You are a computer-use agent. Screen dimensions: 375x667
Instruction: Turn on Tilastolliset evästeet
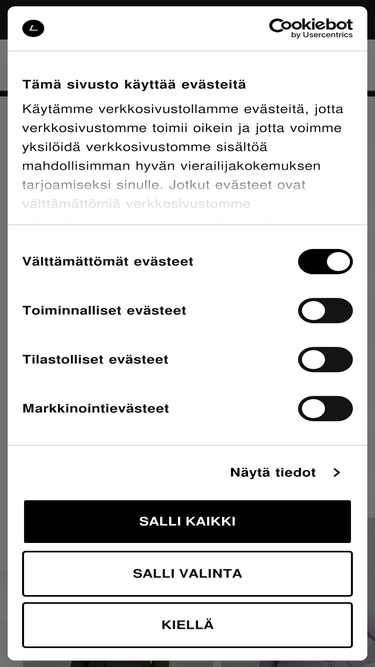[325, 359]
